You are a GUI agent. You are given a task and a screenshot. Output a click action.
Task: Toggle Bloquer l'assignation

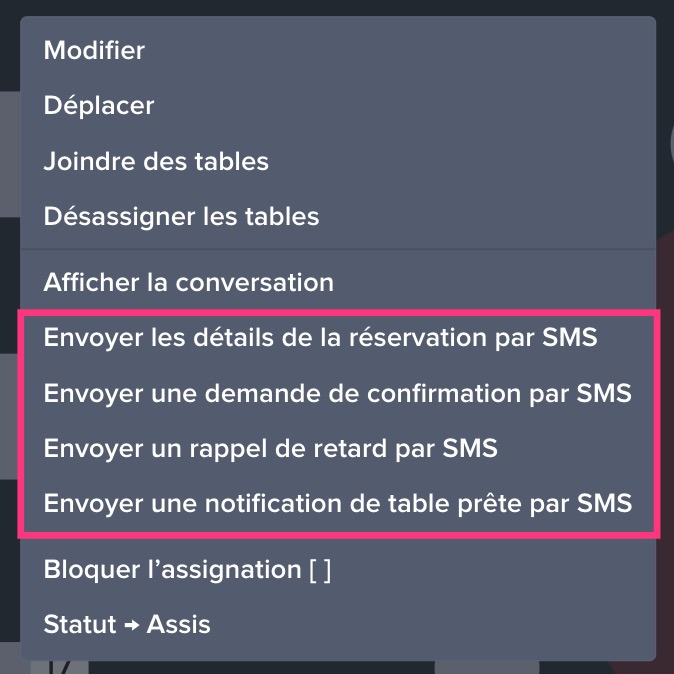pyautogui.click(x=187, y=570)
